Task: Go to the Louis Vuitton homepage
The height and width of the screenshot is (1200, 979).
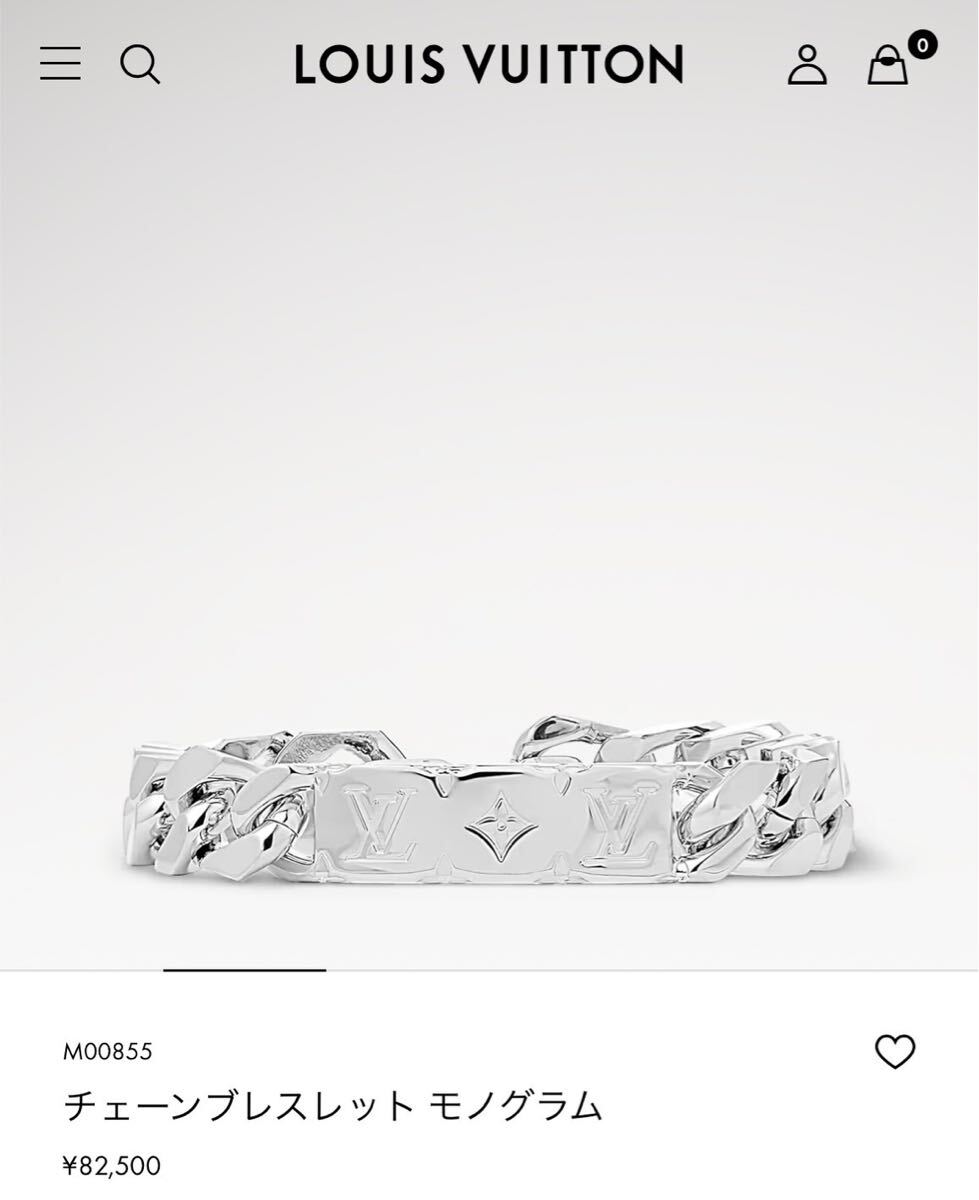Action: coord(489,65)
